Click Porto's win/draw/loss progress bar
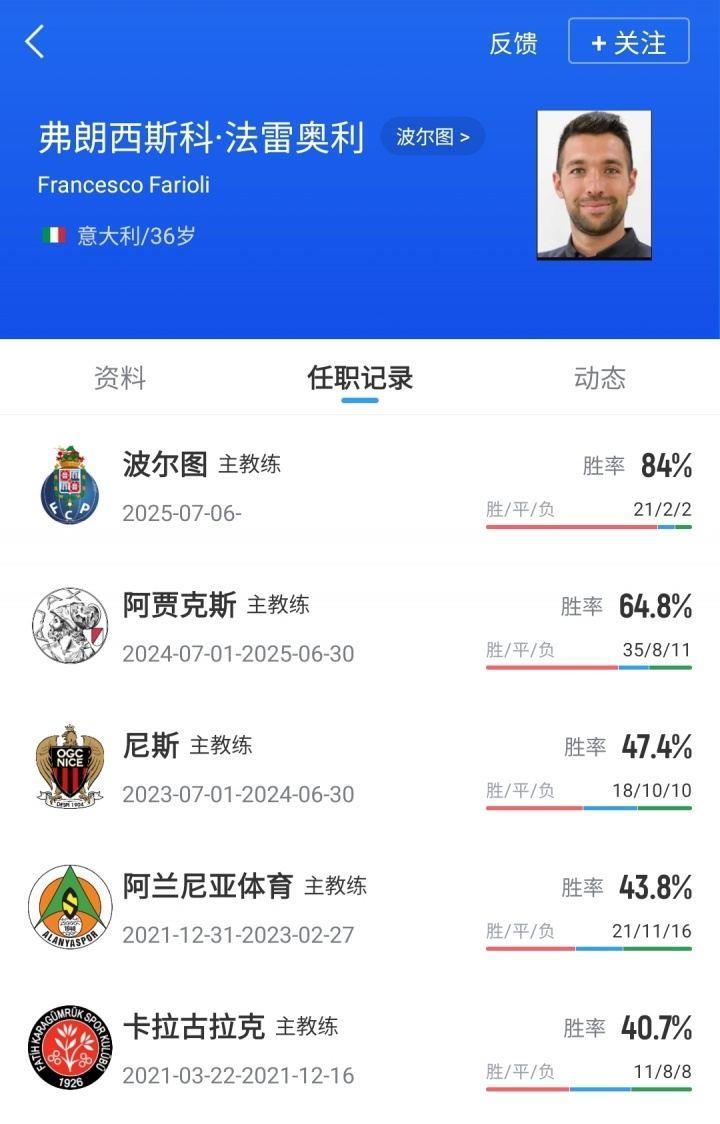 (x=590, y=528)
